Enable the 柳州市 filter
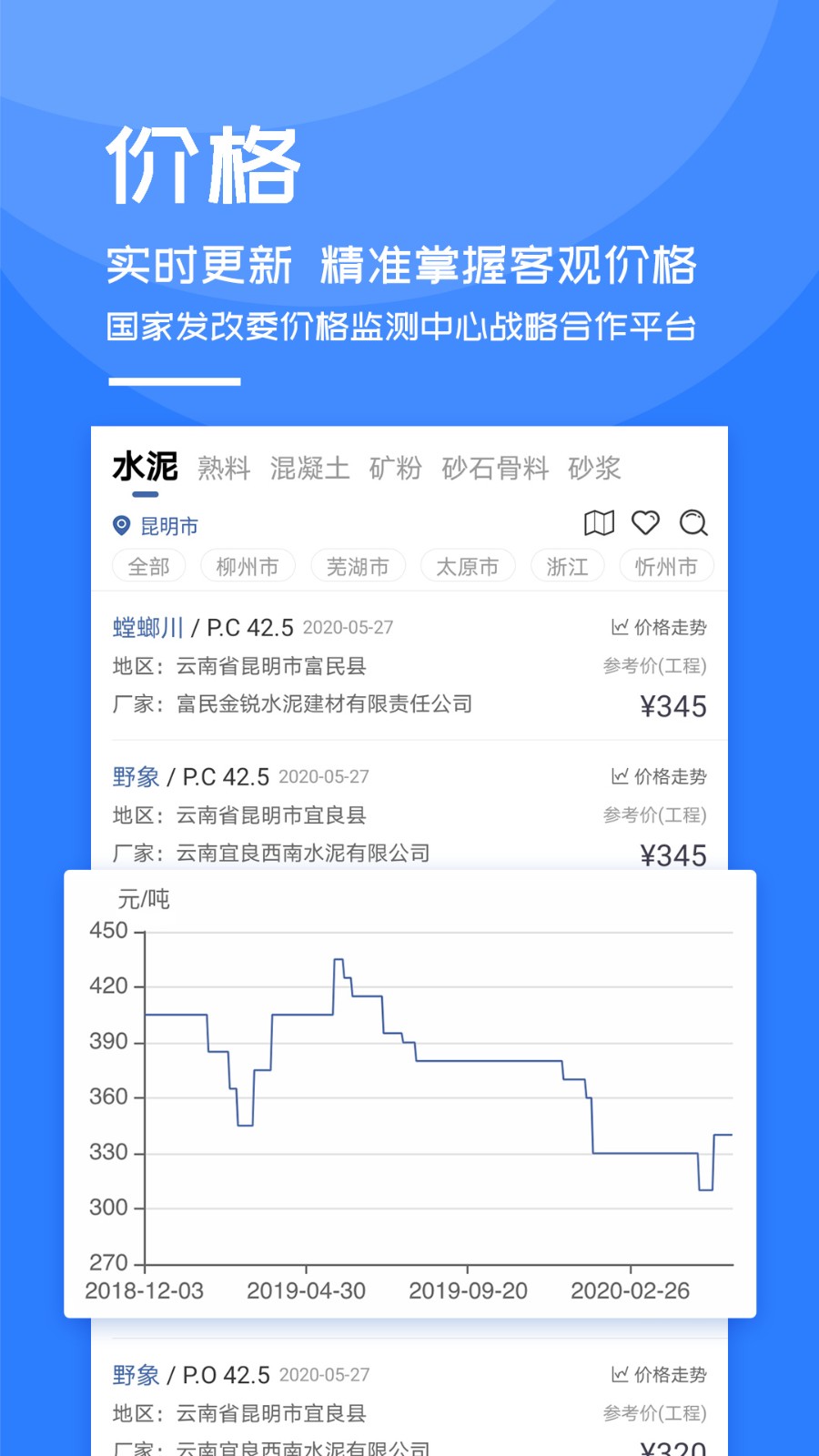The image size is (819, 1456). [x=247, y=566]
